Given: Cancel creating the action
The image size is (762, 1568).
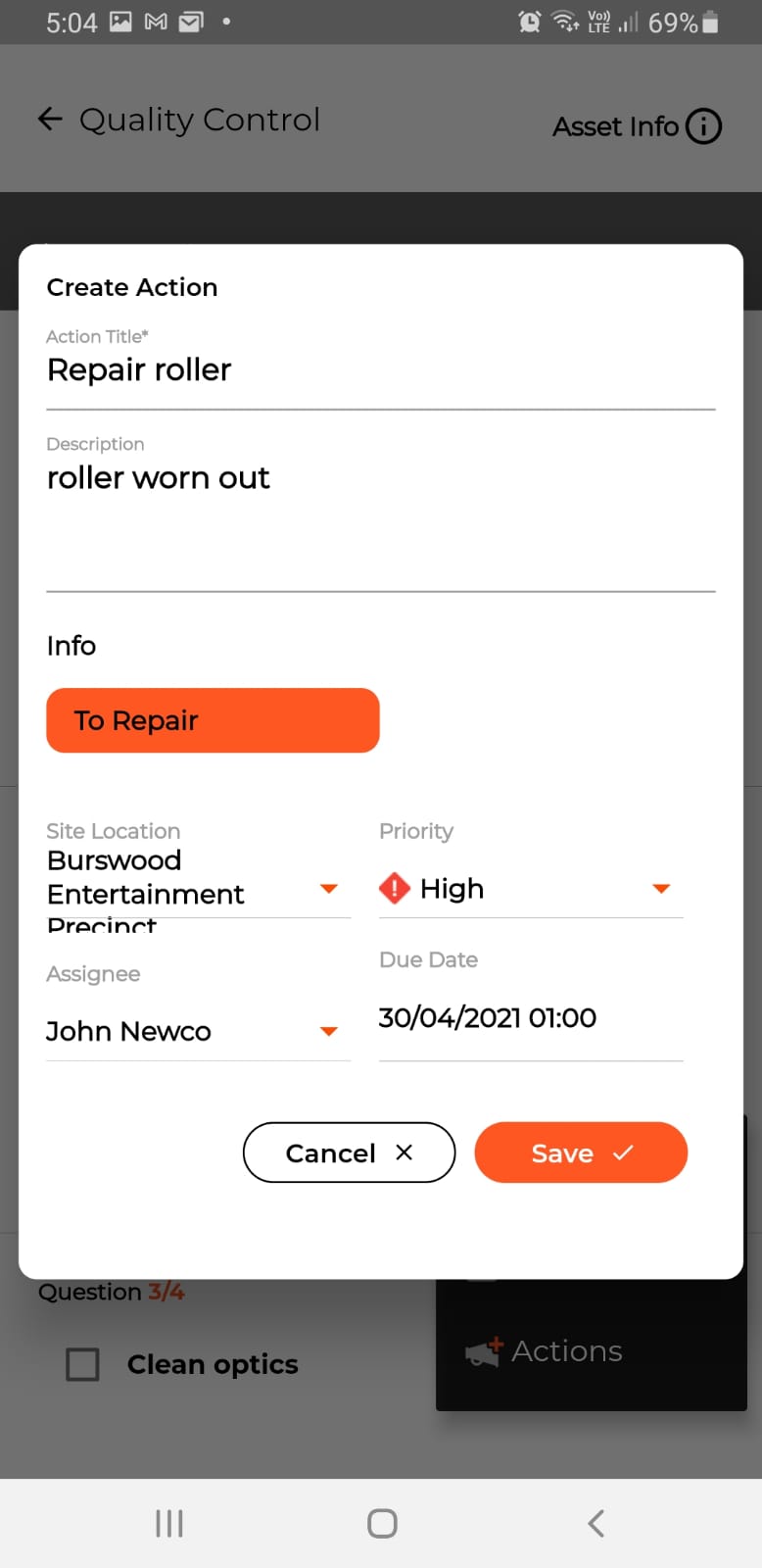Looking at the screenshot, I should click(349, 1152).
